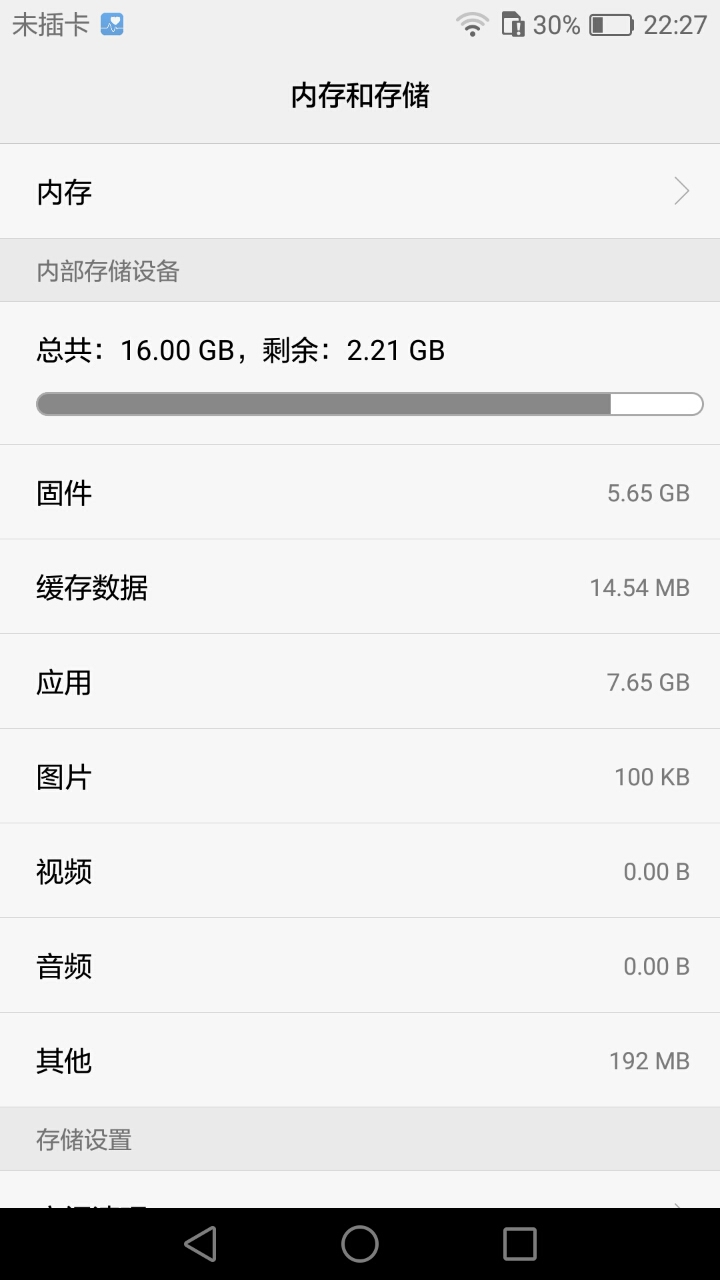Open the 其他 storage entry
Screen dimensions: 720x1280
[360, 1060]
